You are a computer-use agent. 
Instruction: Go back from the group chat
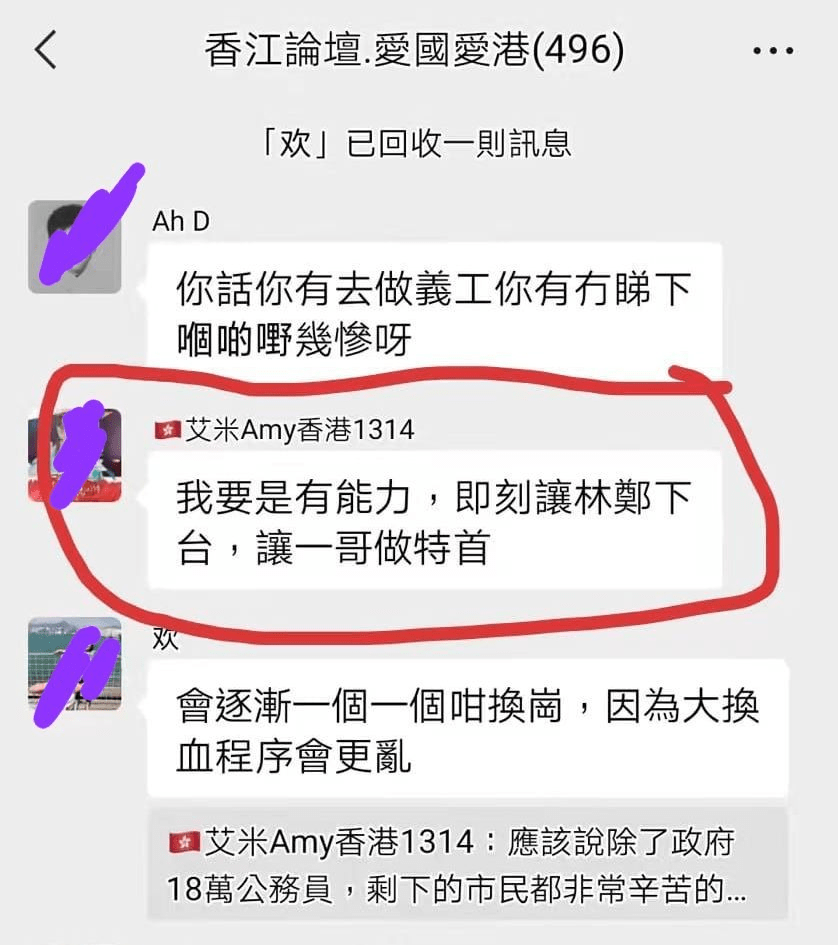point(46,50)
